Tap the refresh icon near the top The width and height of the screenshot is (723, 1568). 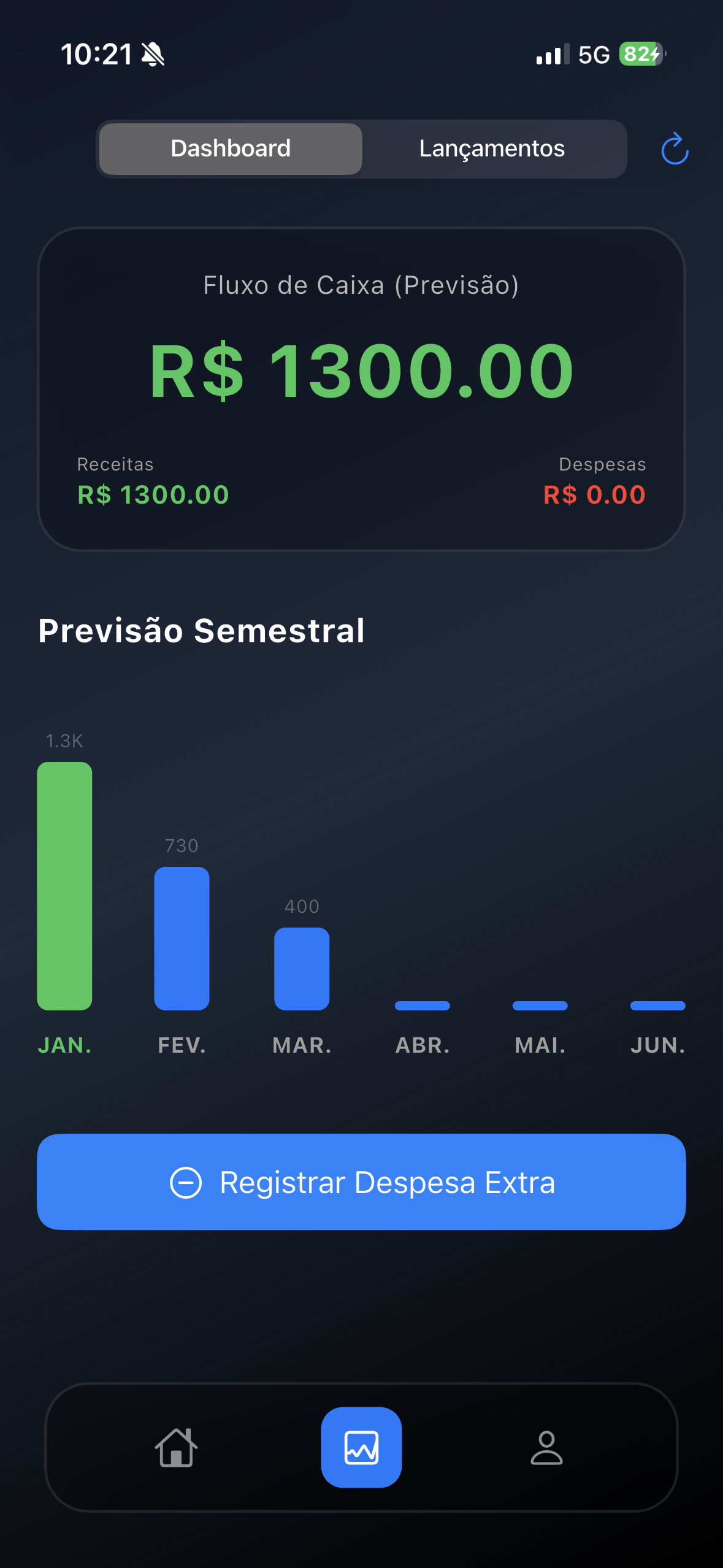pos(673,149)
